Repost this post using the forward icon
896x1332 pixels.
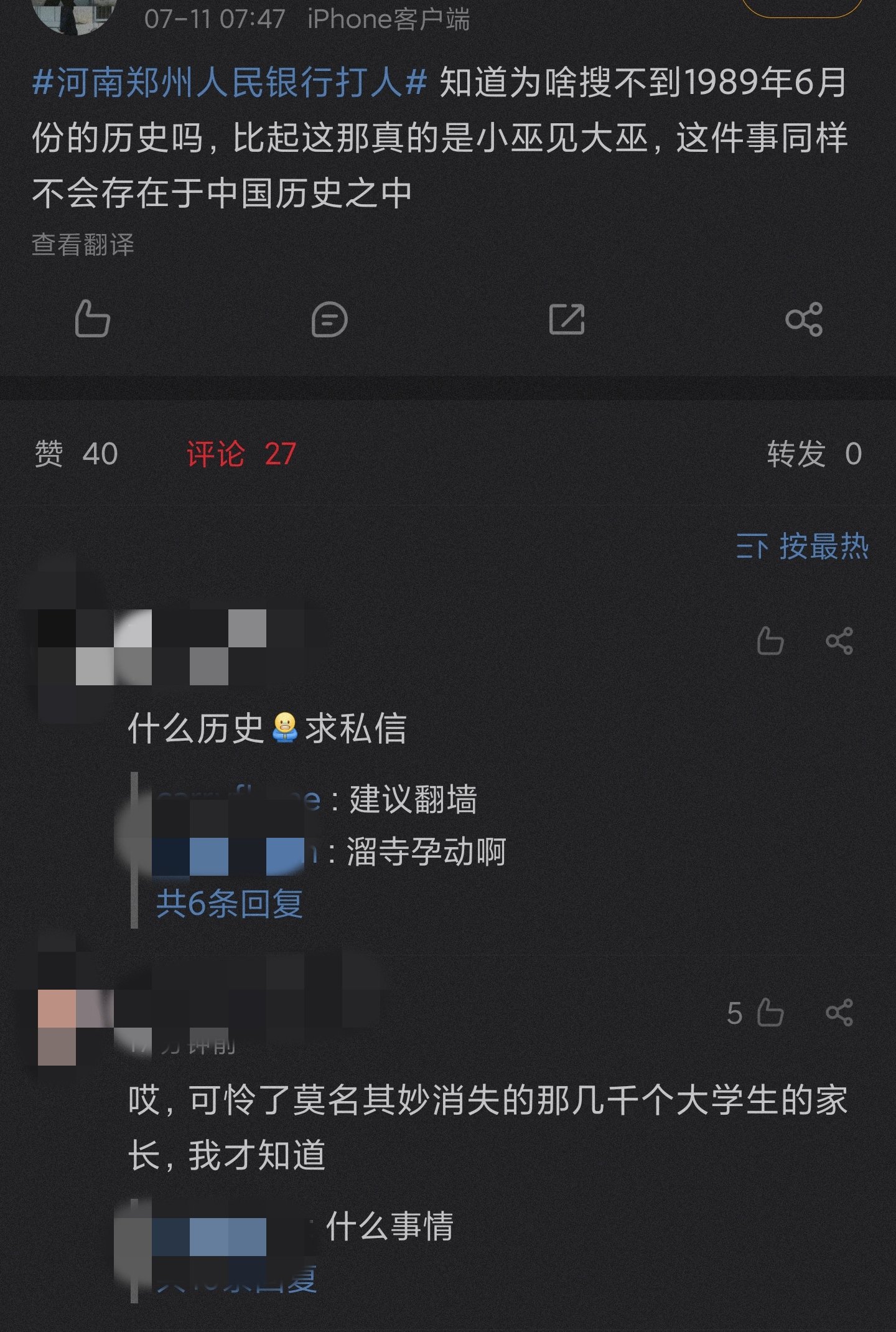point(566,320)
